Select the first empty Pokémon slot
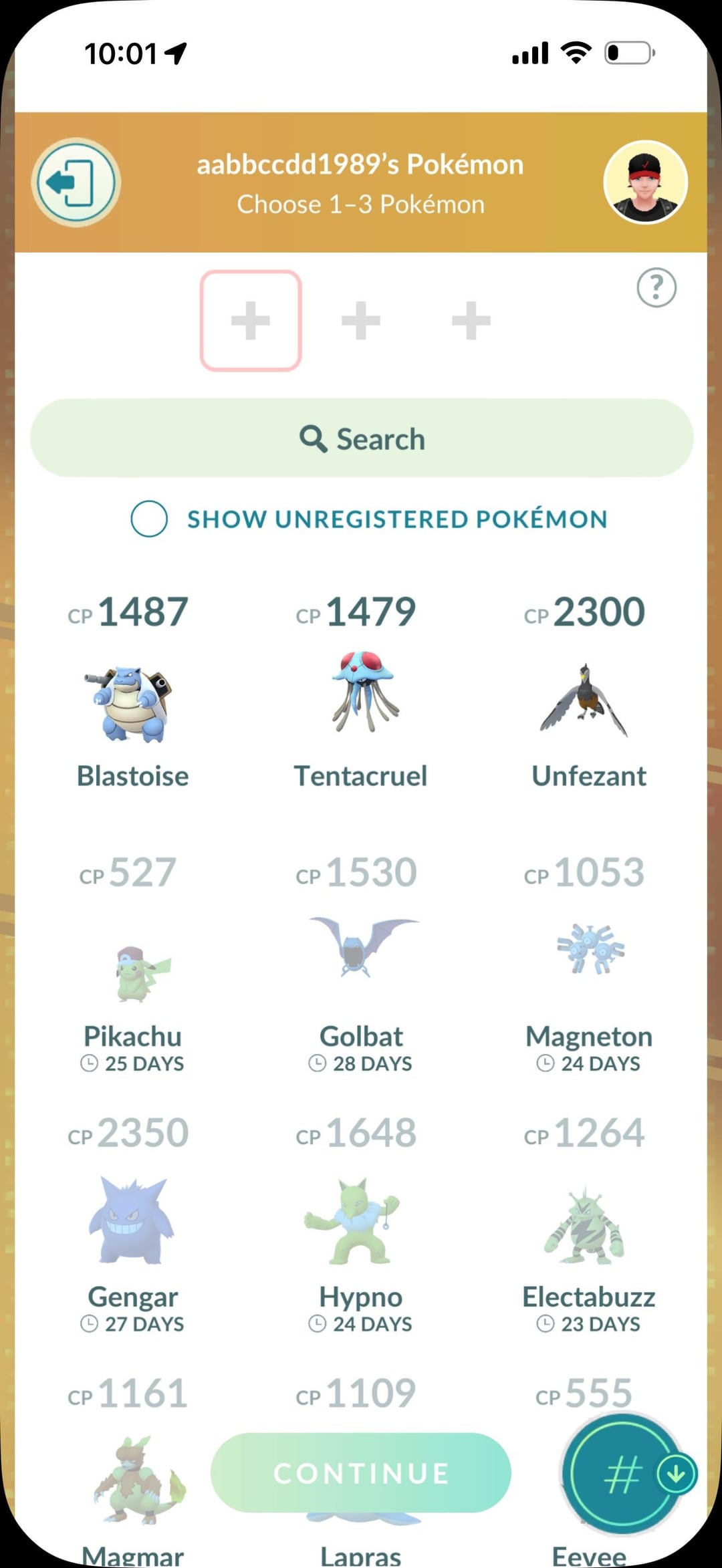Screen dimensions: 722x1568 click(251, 321)
